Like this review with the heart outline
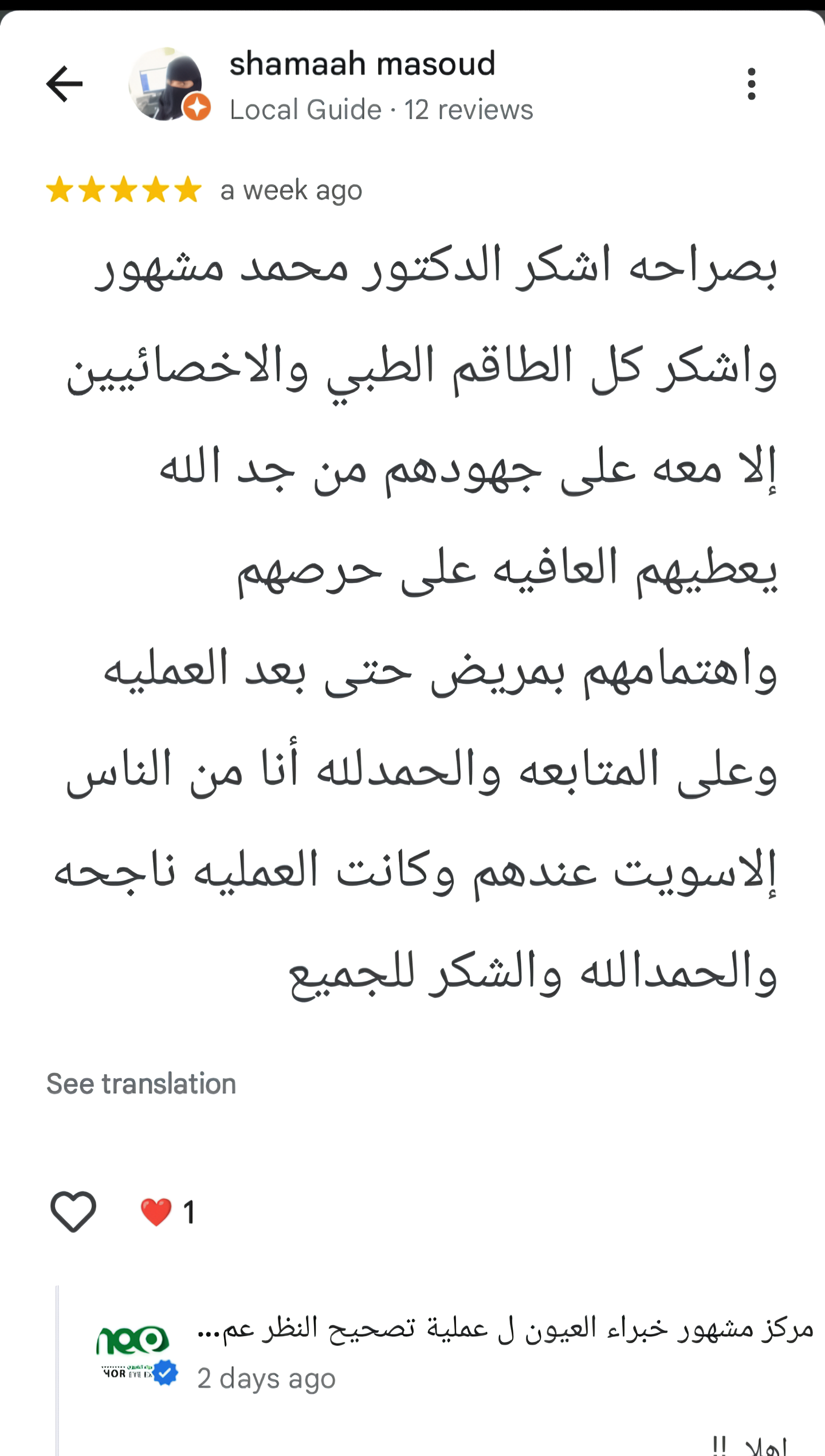The image size is (825, 1456). (x=73, y=1211)
